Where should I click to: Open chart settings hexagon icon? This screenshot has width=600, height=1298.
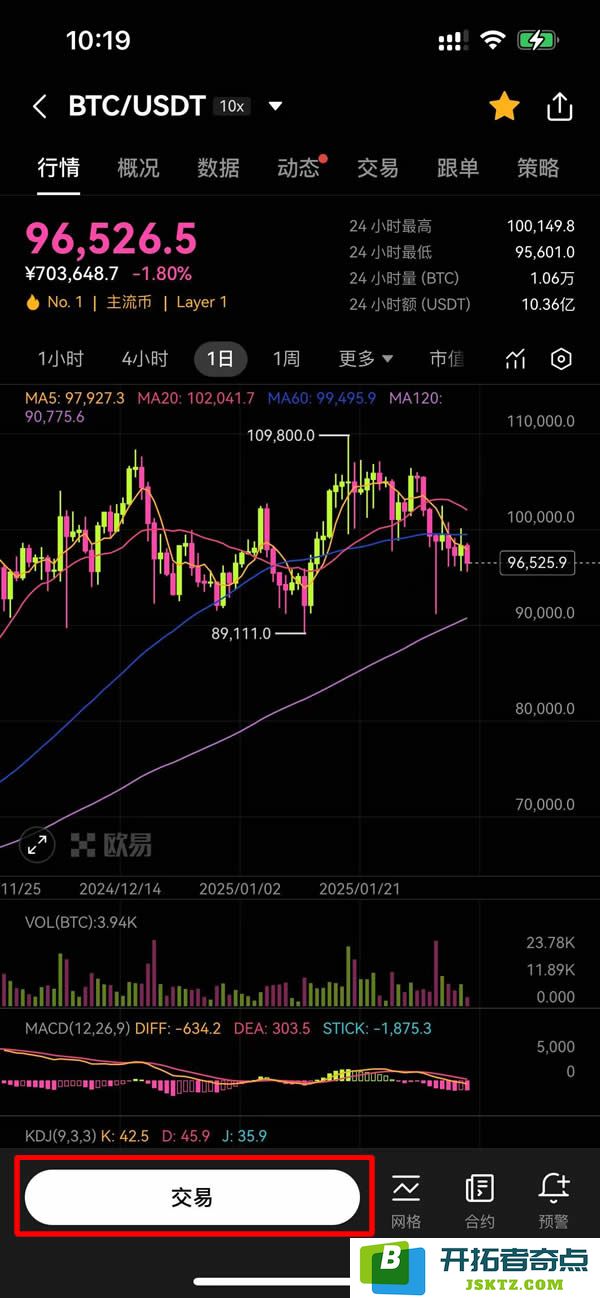[x=562, y=359]
